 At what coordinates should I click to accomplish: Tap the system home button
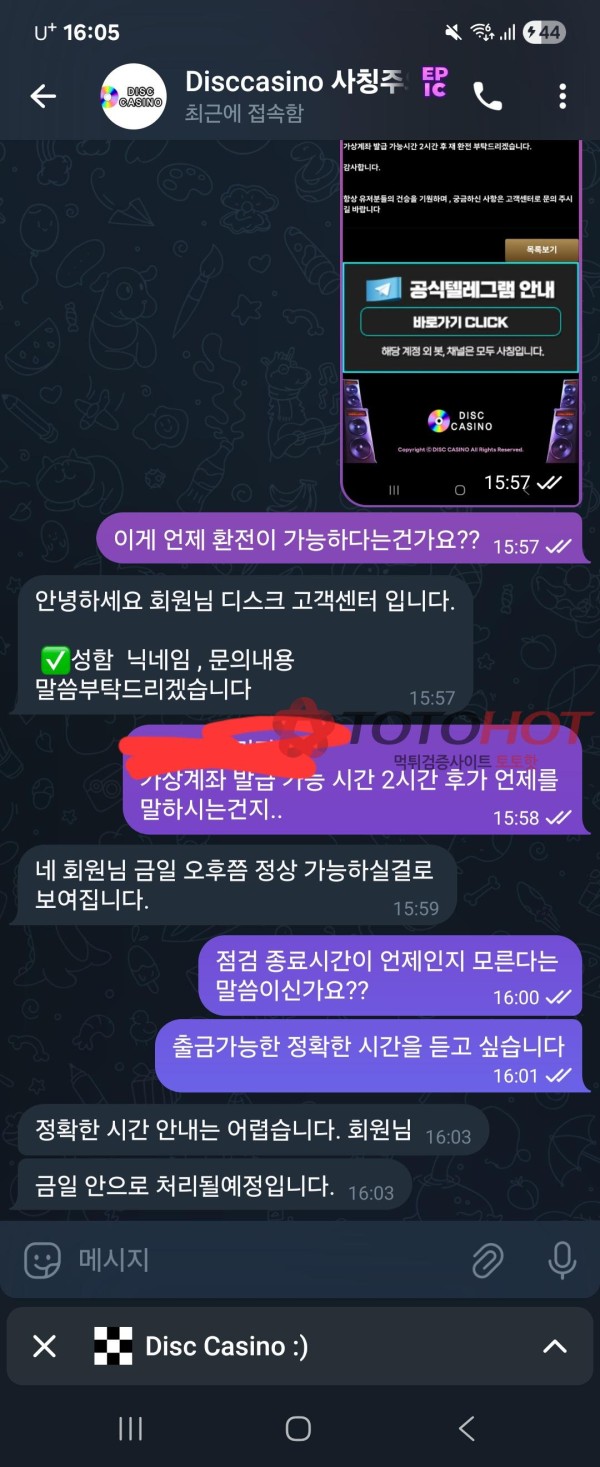coord(298,1429)
